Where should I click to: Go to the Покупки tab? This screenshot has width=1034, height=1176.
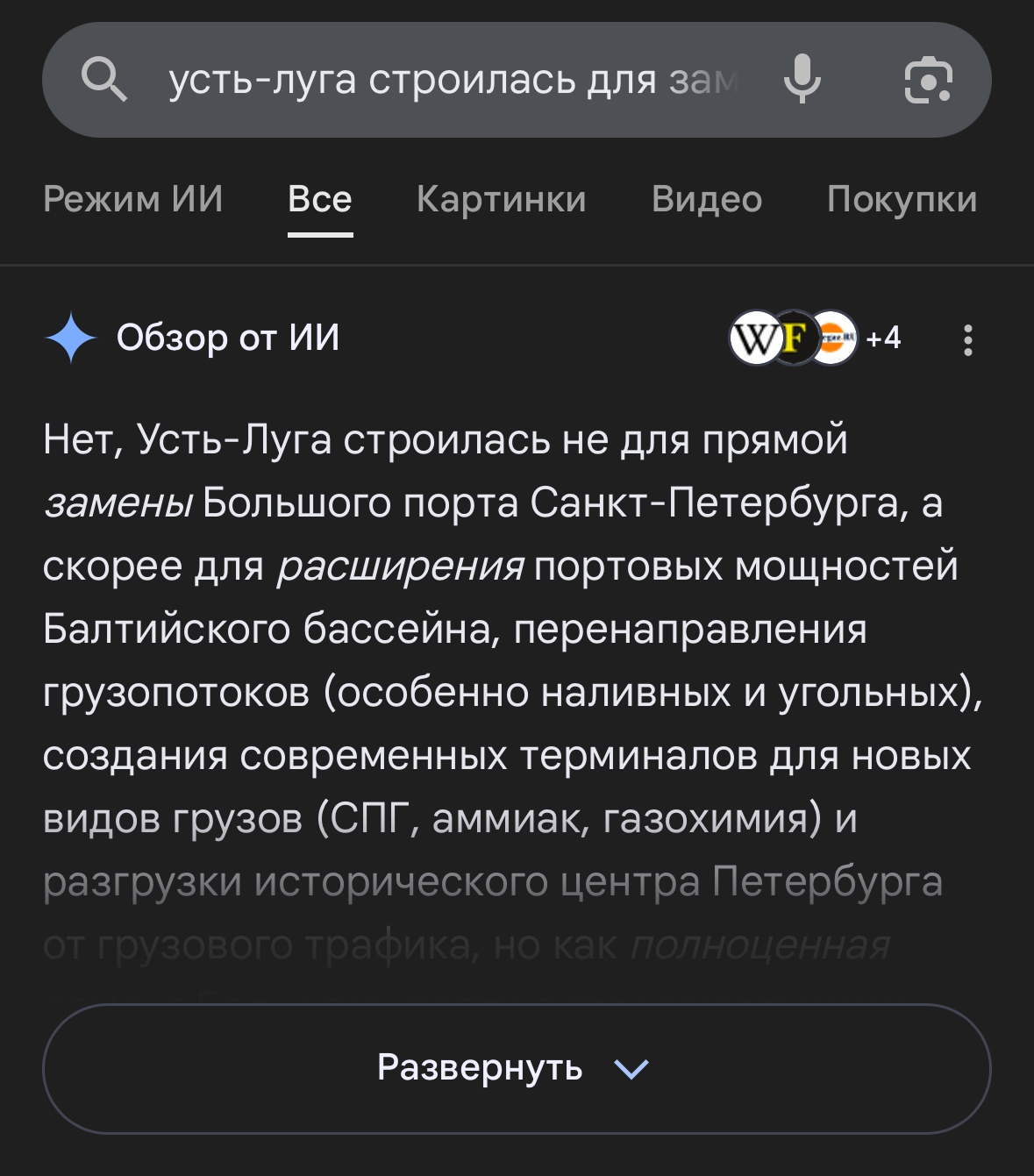tap(902, 199)
